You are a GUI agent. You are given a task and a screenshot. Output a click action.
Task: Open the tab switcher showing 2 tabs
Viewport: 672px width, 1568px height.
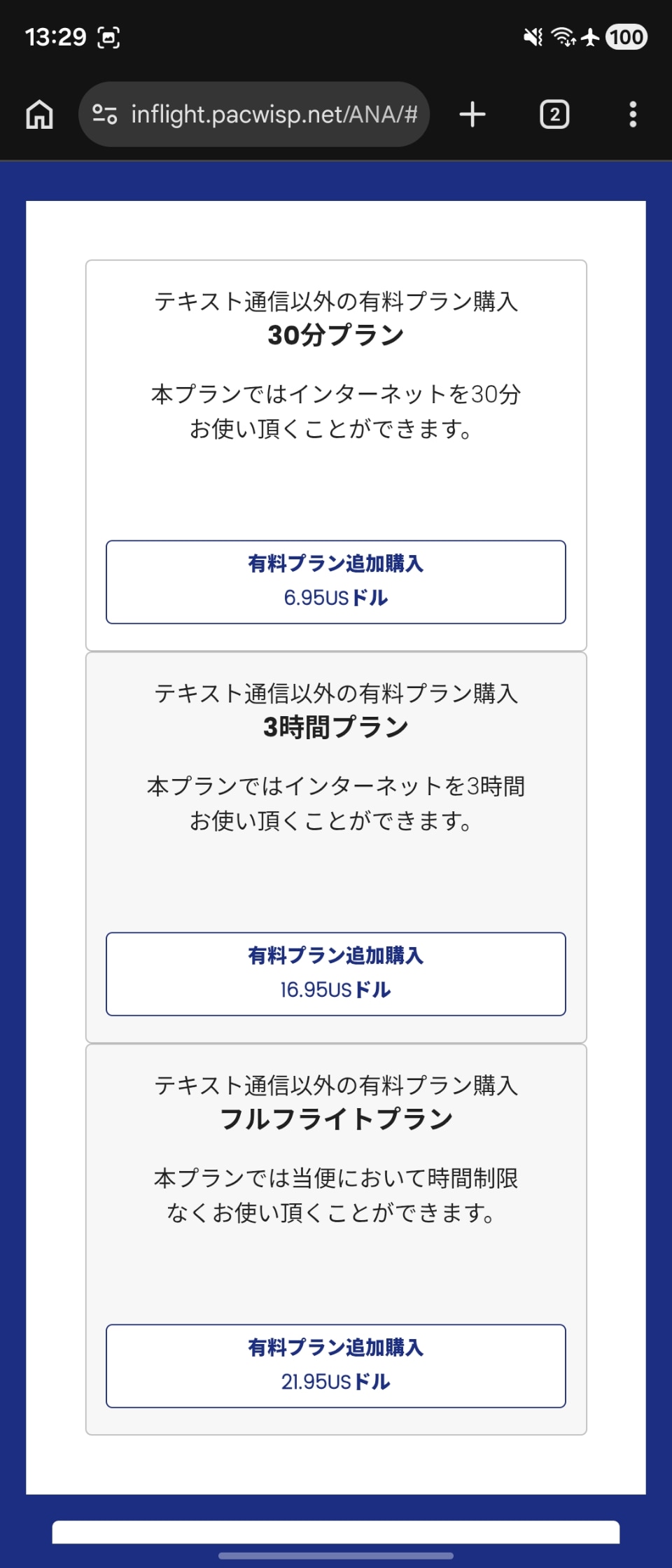pyautogui.click(x=554, y=114)
